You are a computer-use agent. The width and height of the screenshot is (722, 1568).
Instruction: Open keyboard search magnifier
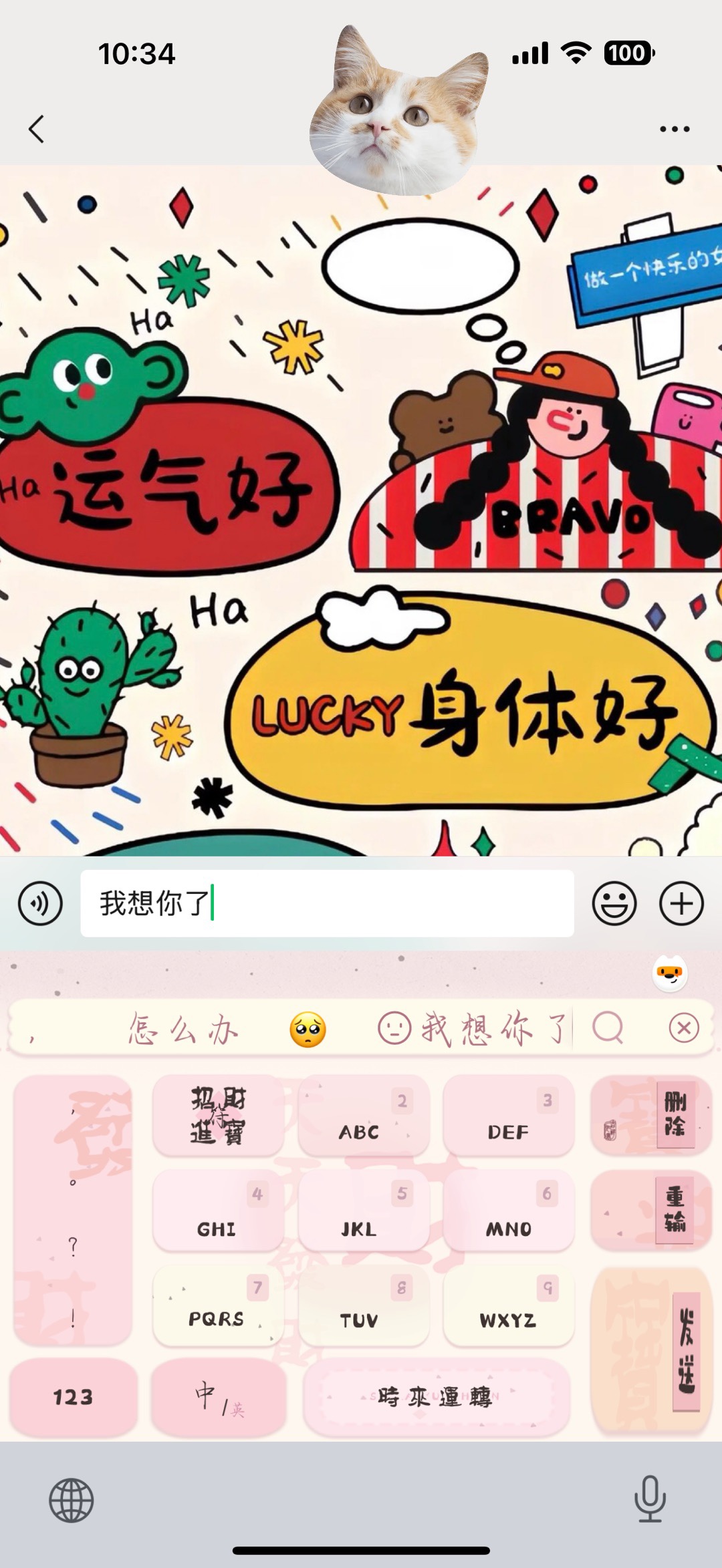click(x=608, y=1028)
